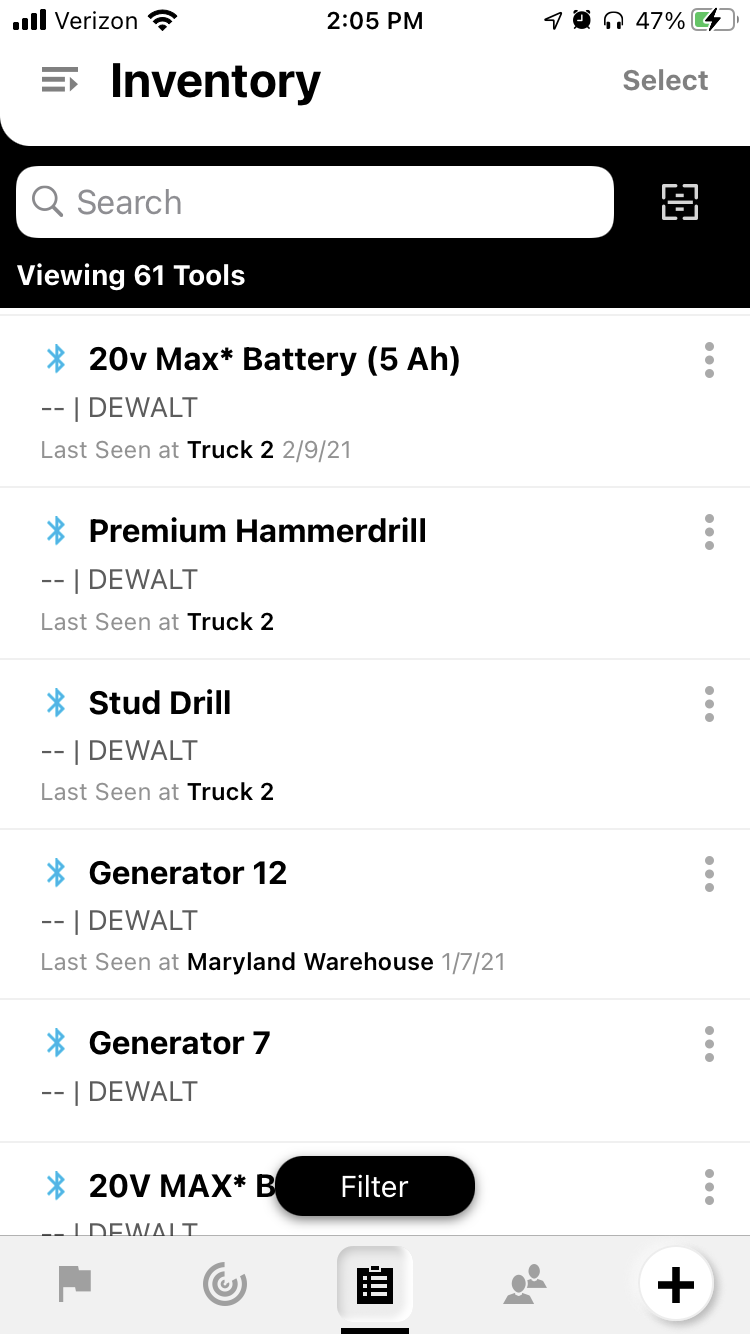Switch to the people tab

pyautogui.click(x=525, y=1284)
